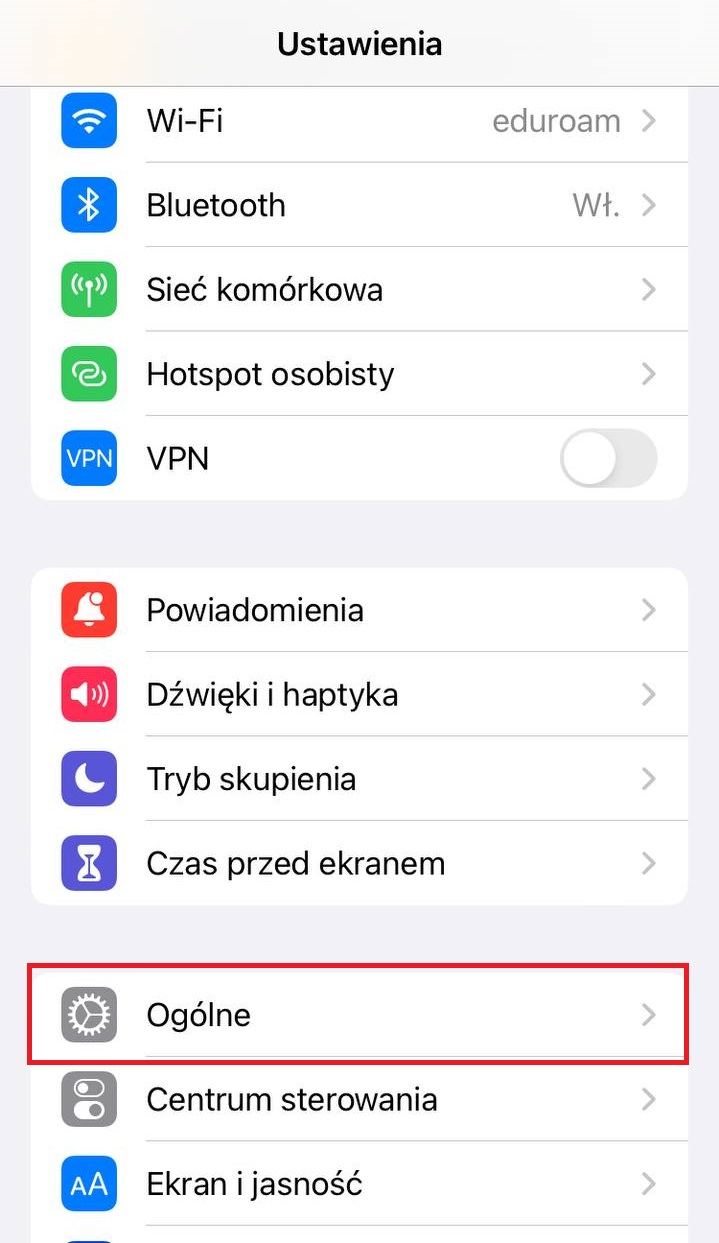
Task: Toggle the VPN switch
Action: tap(608, 459)
